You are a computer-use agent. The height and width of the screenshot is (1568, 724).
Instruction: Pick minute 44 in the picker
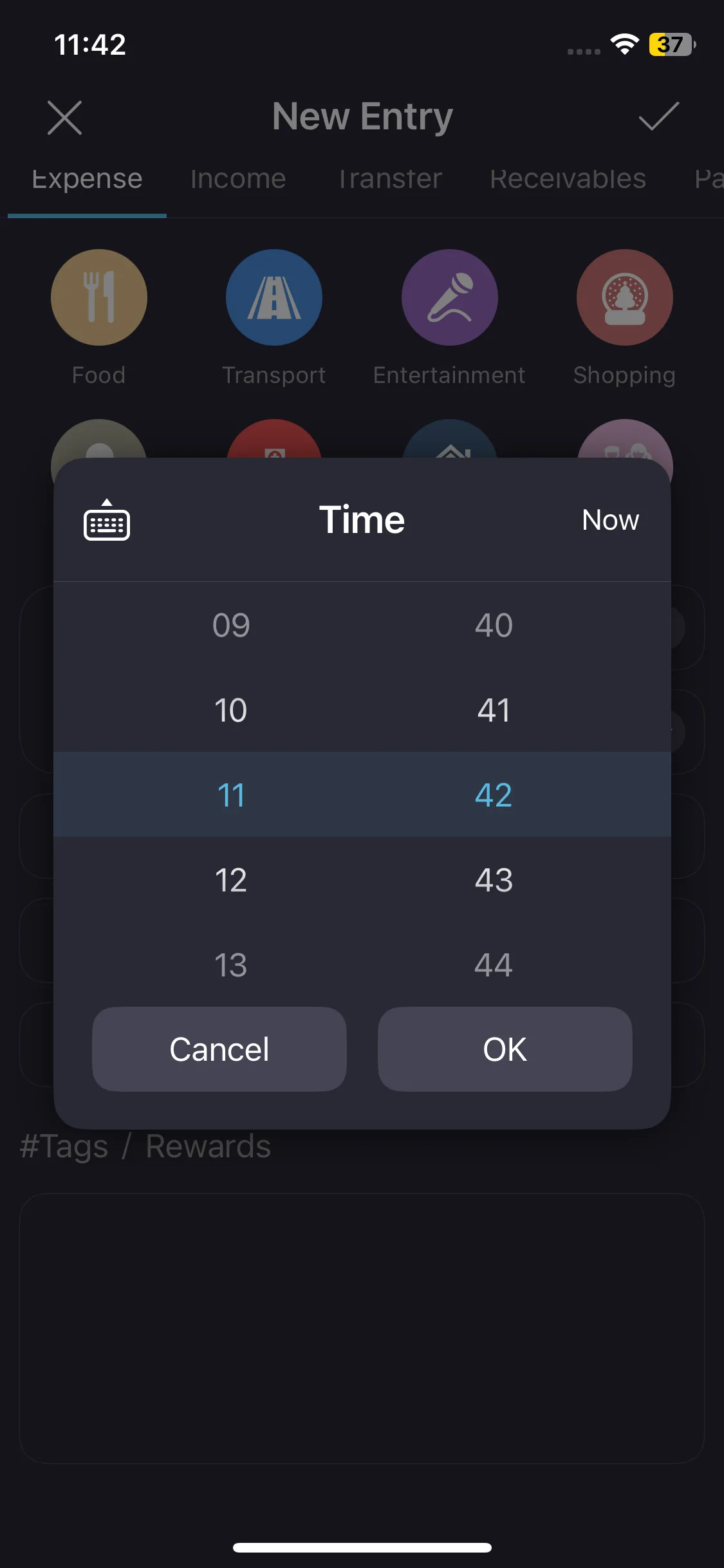[x=494, y=966]
